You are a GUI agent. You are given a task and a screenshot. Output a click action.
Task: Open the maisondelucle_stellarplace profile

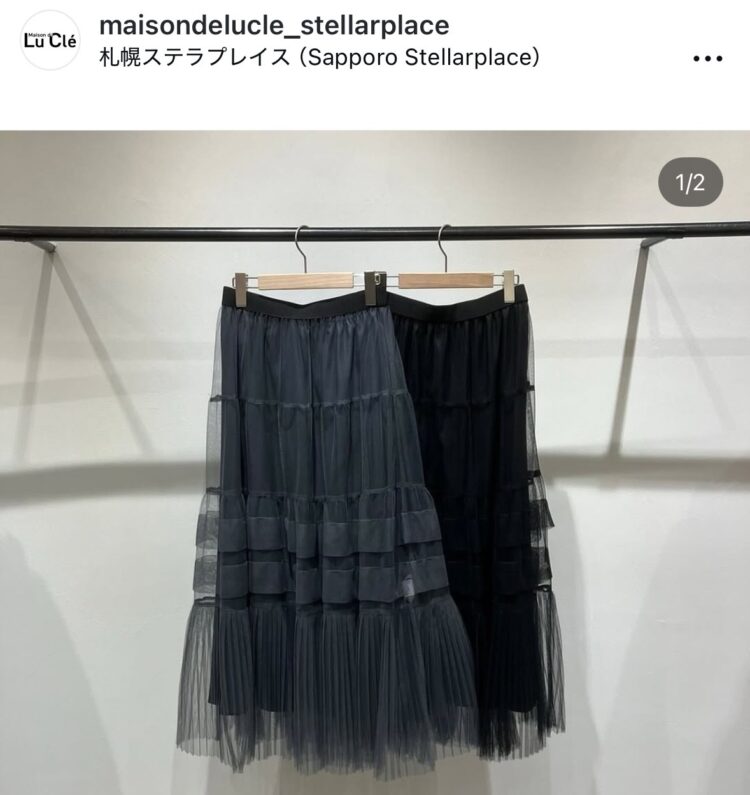click(x=273, y=25)
